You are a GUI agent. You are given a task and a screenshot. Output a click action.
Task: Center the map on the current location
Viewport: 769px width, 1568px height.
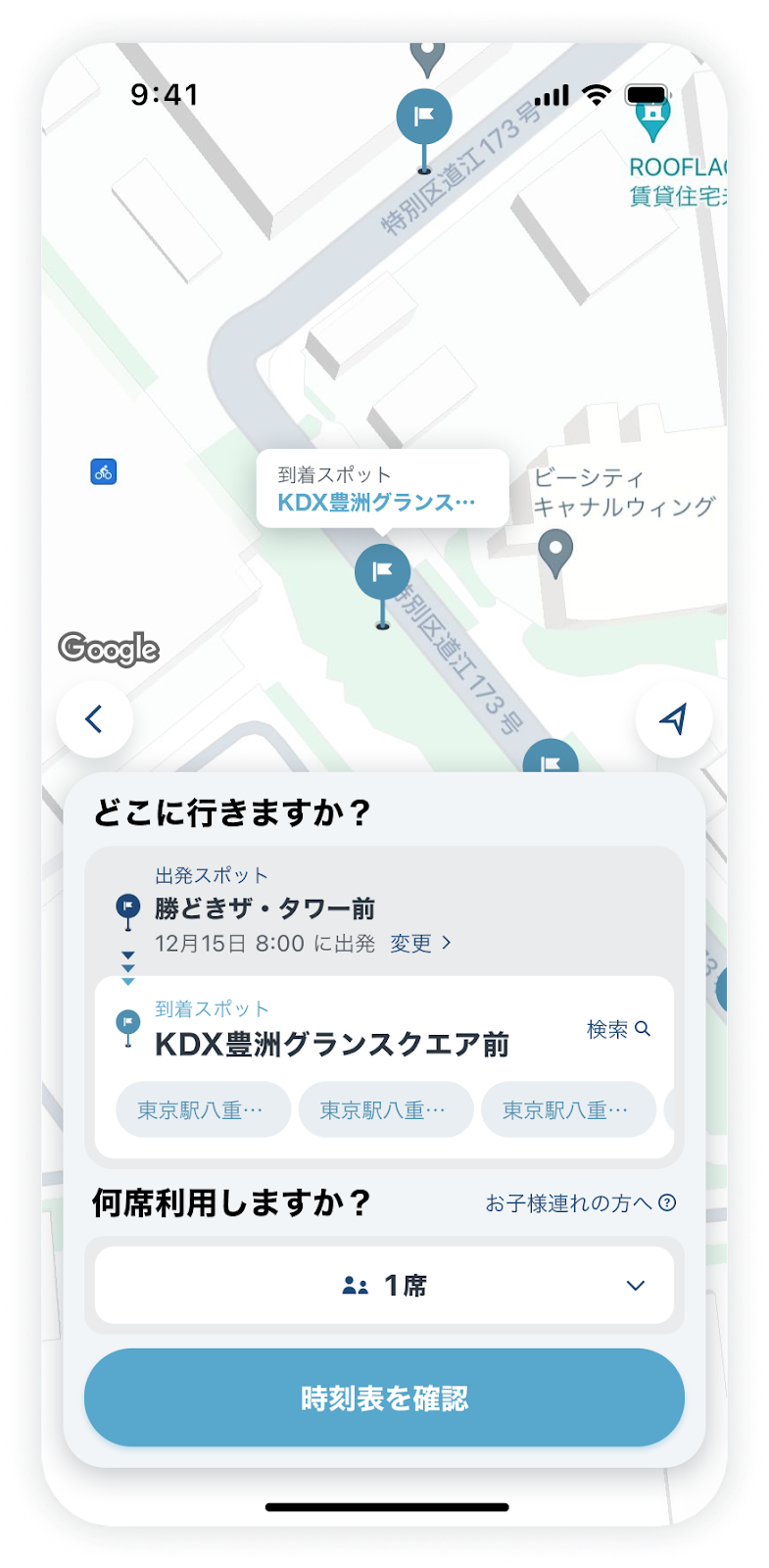click(673, 719)
